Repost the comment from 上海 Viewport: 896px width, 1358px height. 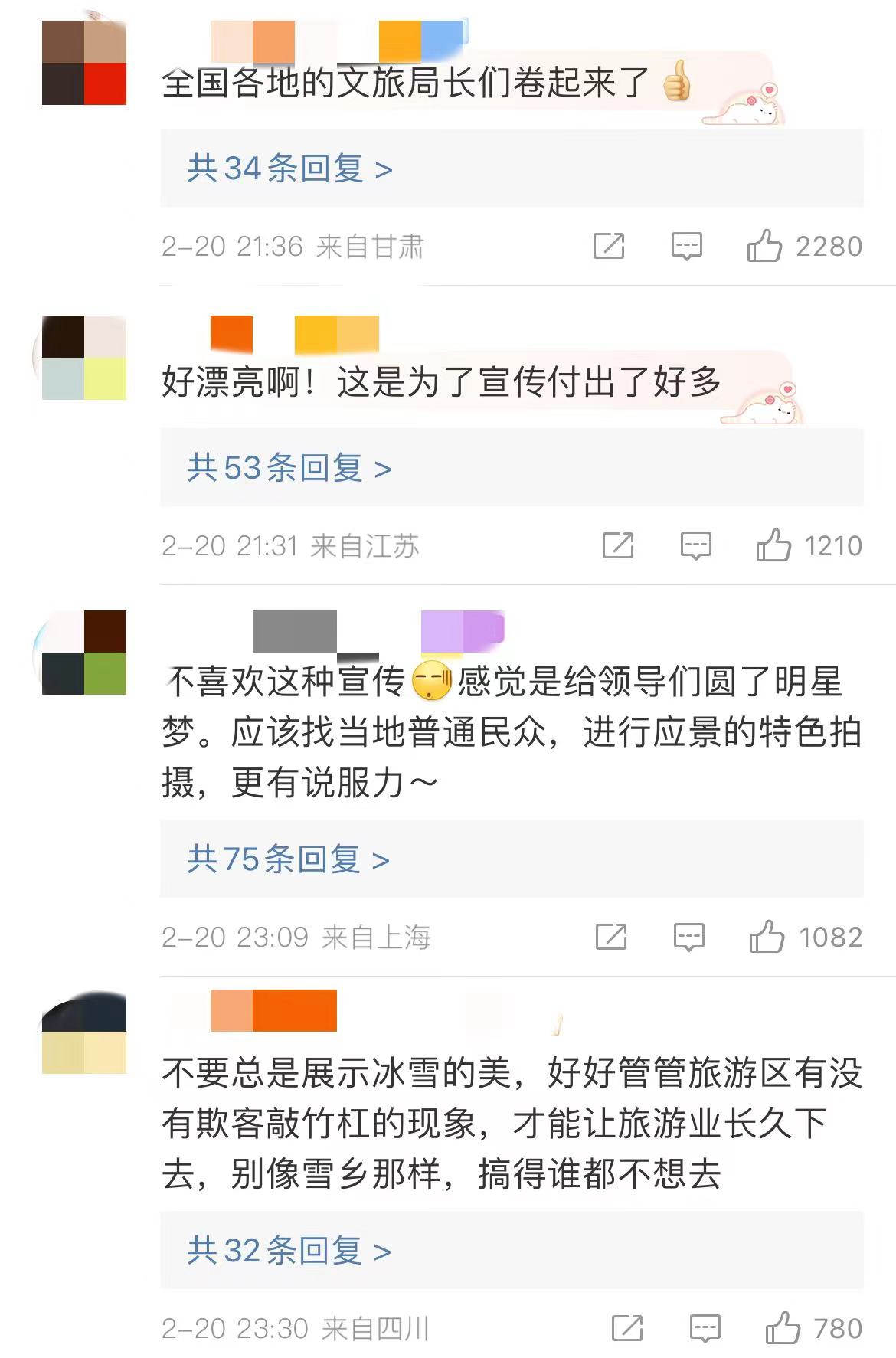(x=611, y=937)
